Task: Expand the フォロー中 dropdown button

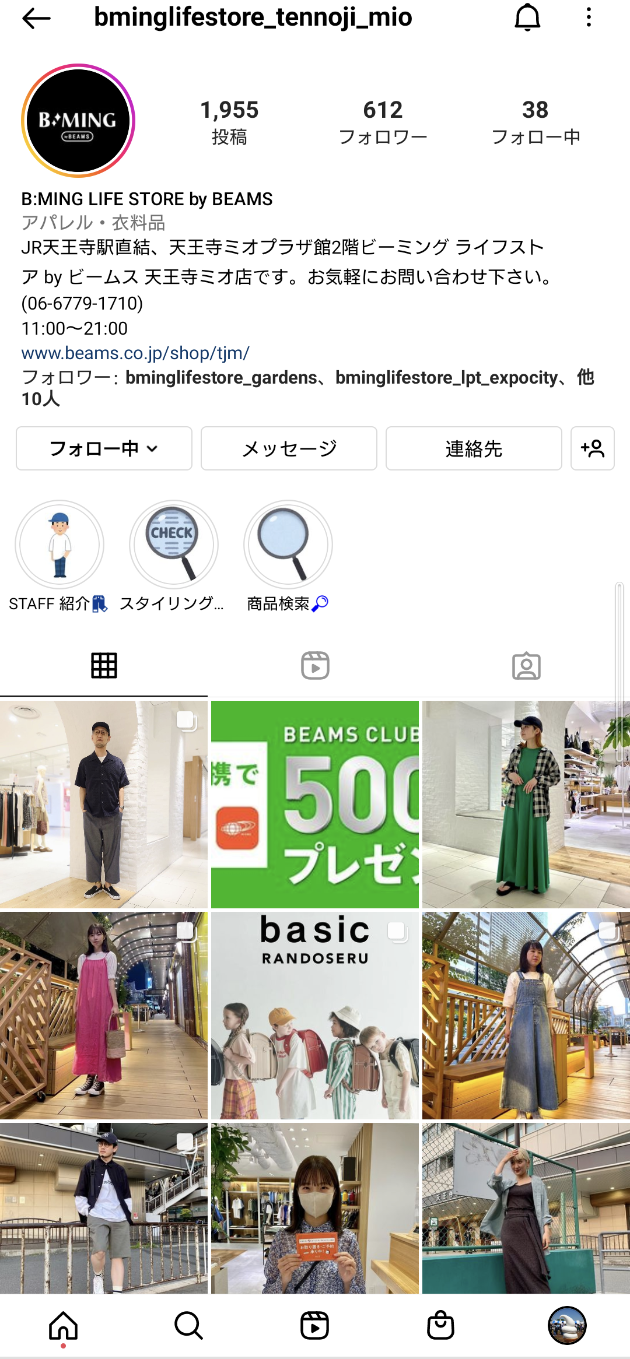Action: (104, 449)
